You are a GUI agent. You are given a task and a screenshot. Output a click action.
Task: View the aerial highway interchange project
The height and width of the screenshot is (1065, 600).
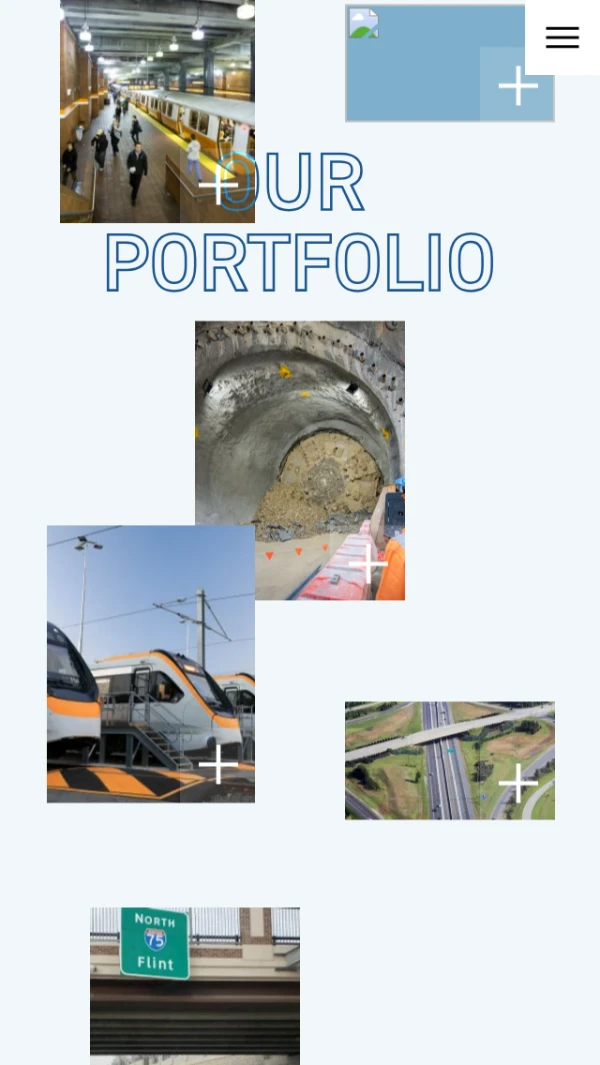pyautogui.click(x=450, y=760)
